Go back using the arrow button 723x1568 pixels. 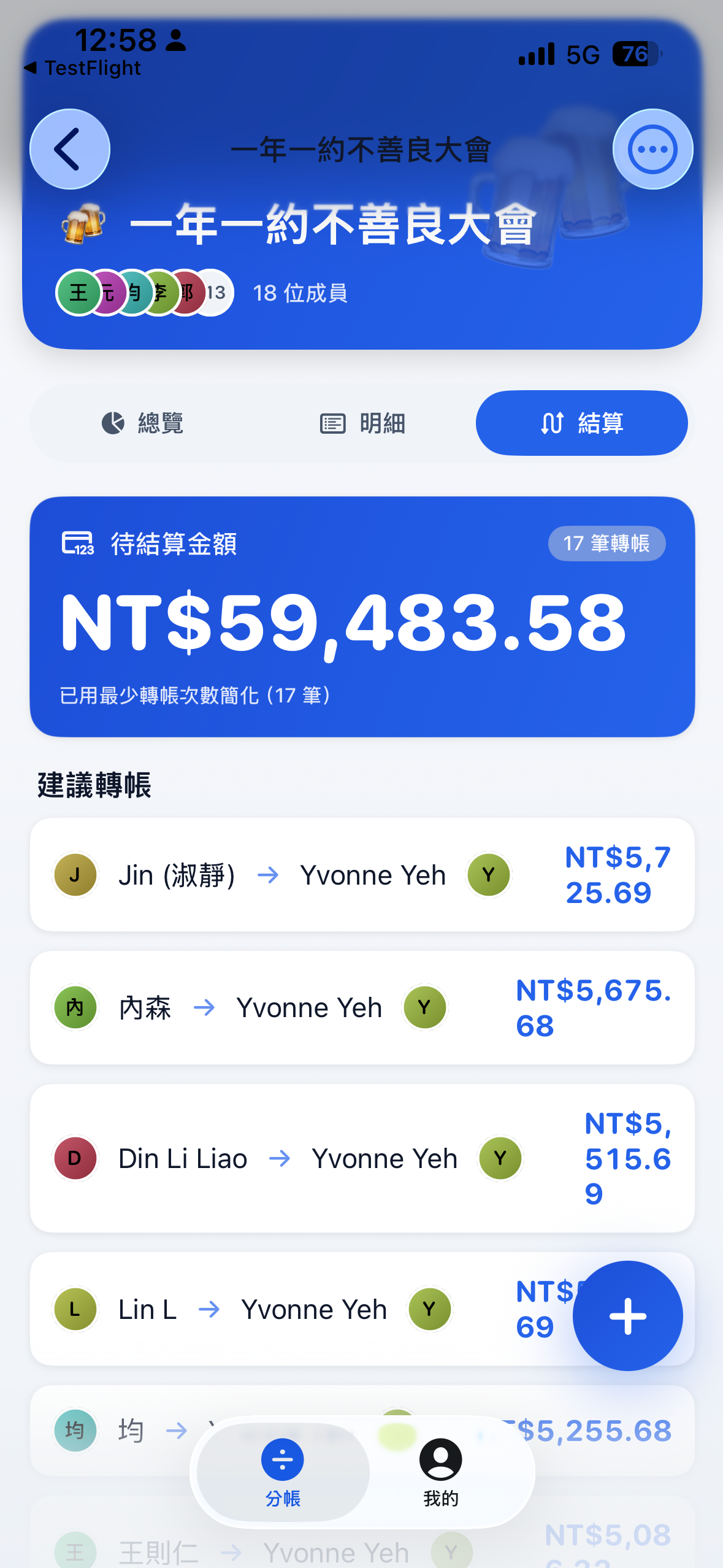(x=70, y=149)
